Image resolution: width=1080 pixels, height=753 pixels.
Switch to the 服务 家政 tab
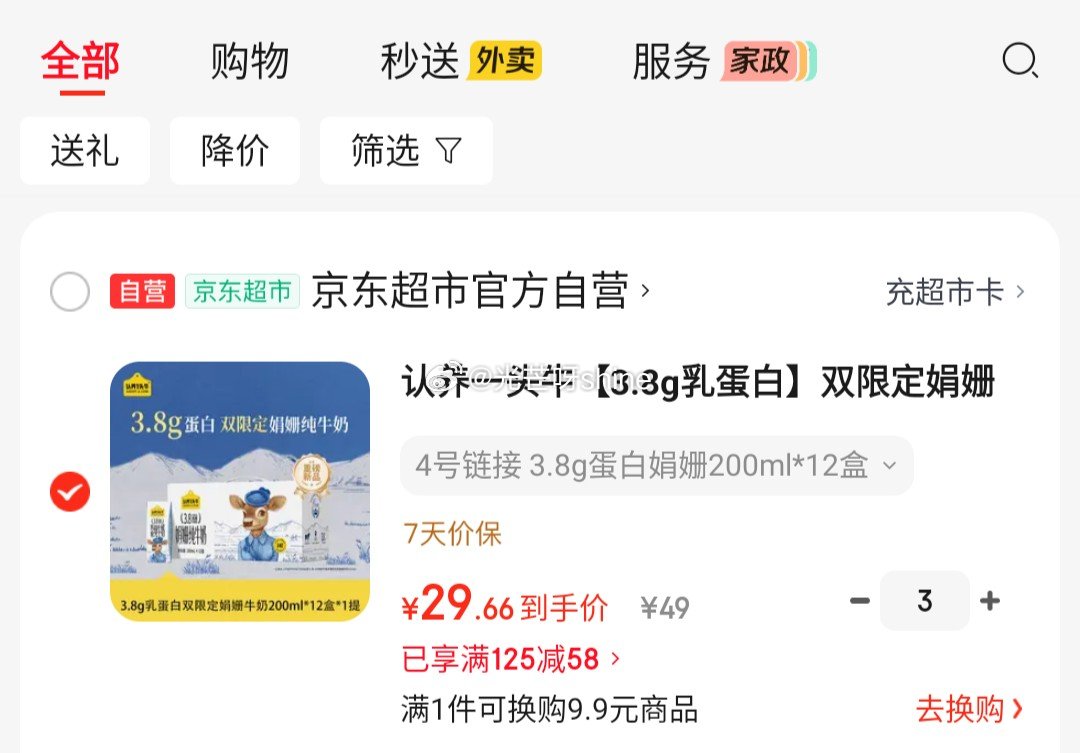(724, 62)
